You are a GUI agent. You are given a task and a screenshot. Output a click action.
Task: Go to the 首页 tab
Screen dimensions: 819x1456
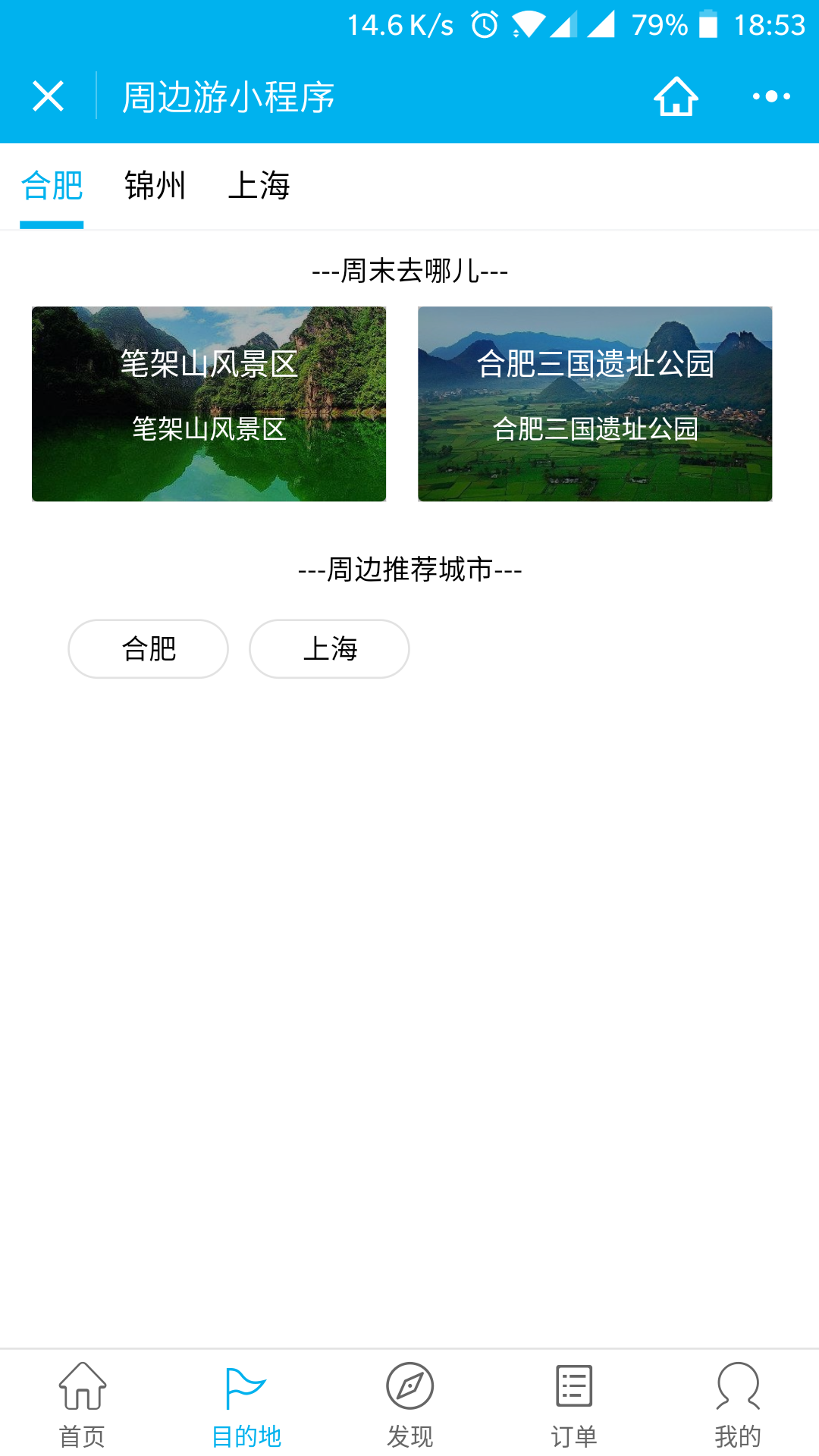(82, 1404)
